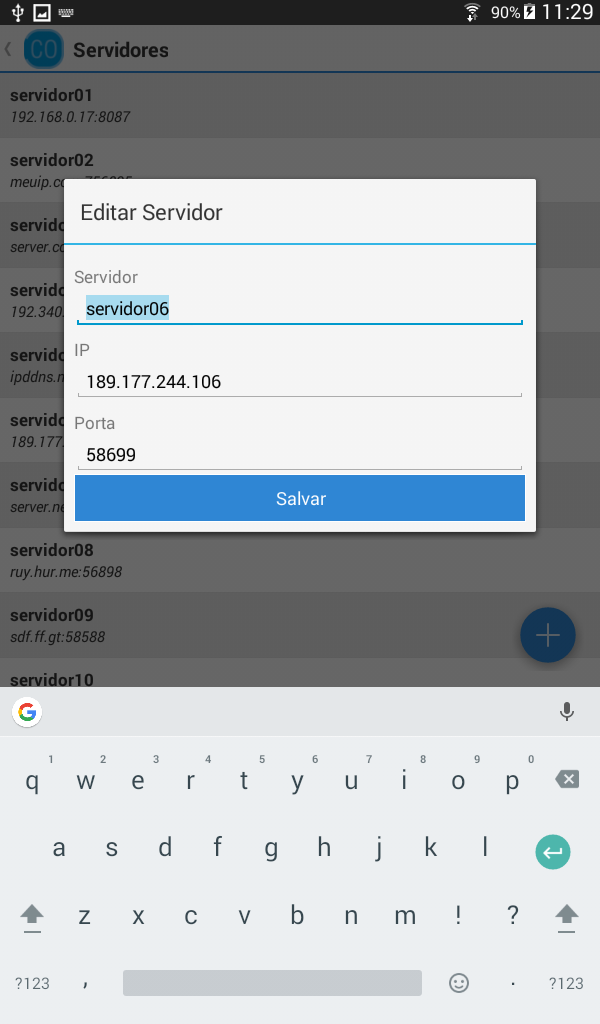
Task: Hit the green enter key
Action: pyautogui.click(x=553, y=852)
